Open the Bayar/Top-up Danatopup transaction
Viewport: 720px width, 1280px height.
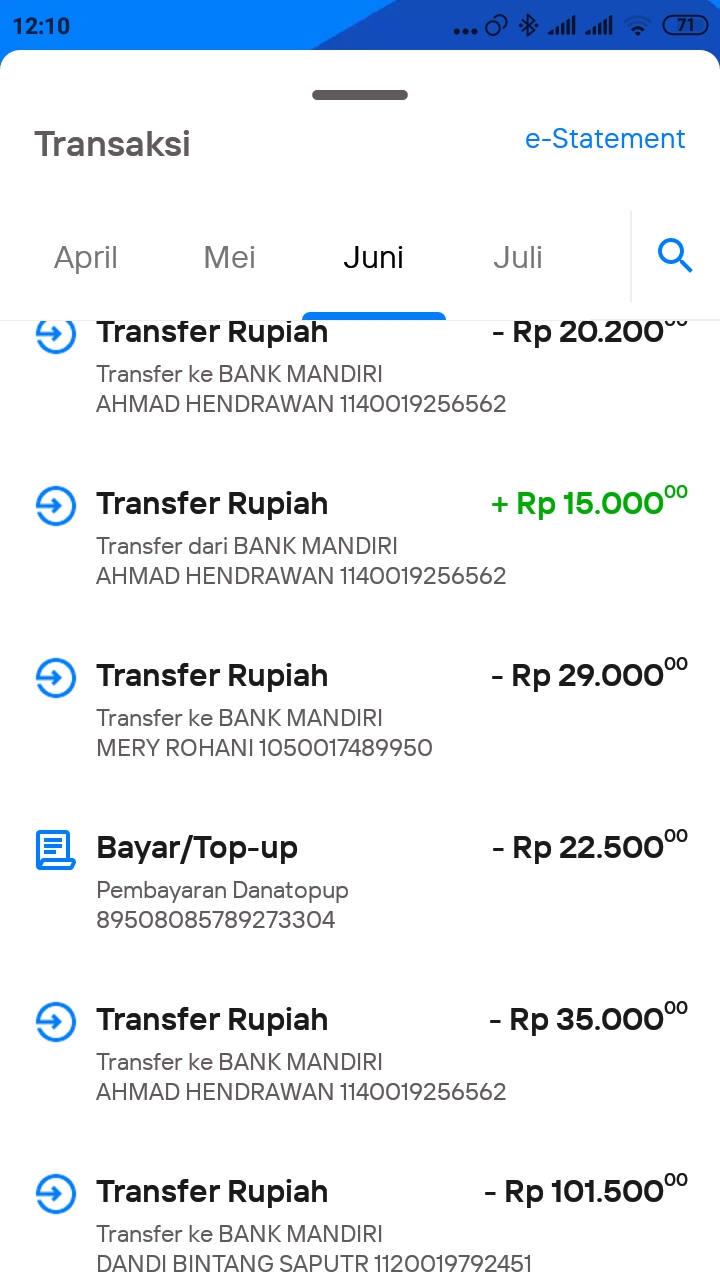point(360,883)
